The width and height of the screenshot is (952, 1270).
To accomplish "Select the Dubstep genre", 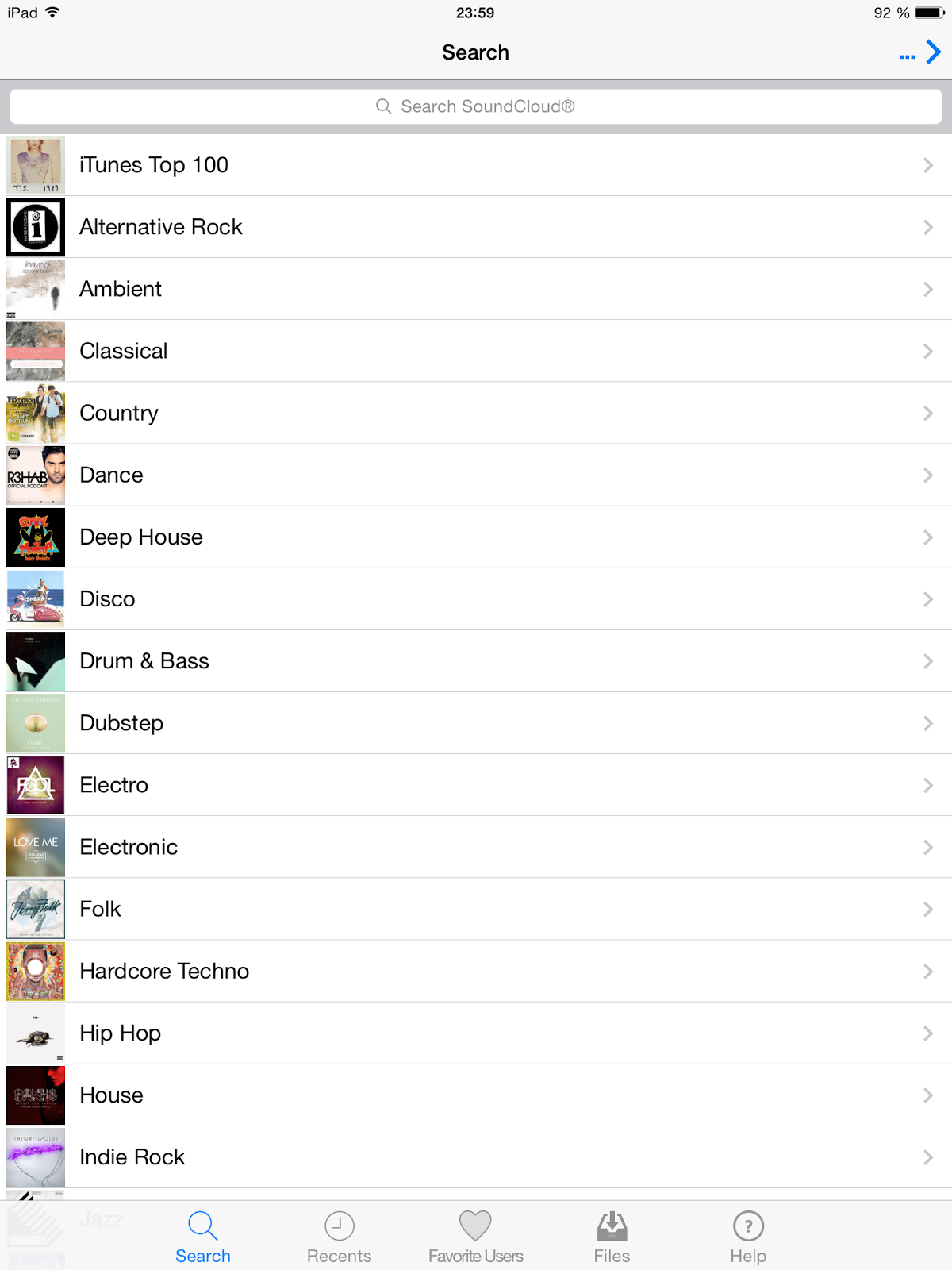I will click(x=476, y=722).
